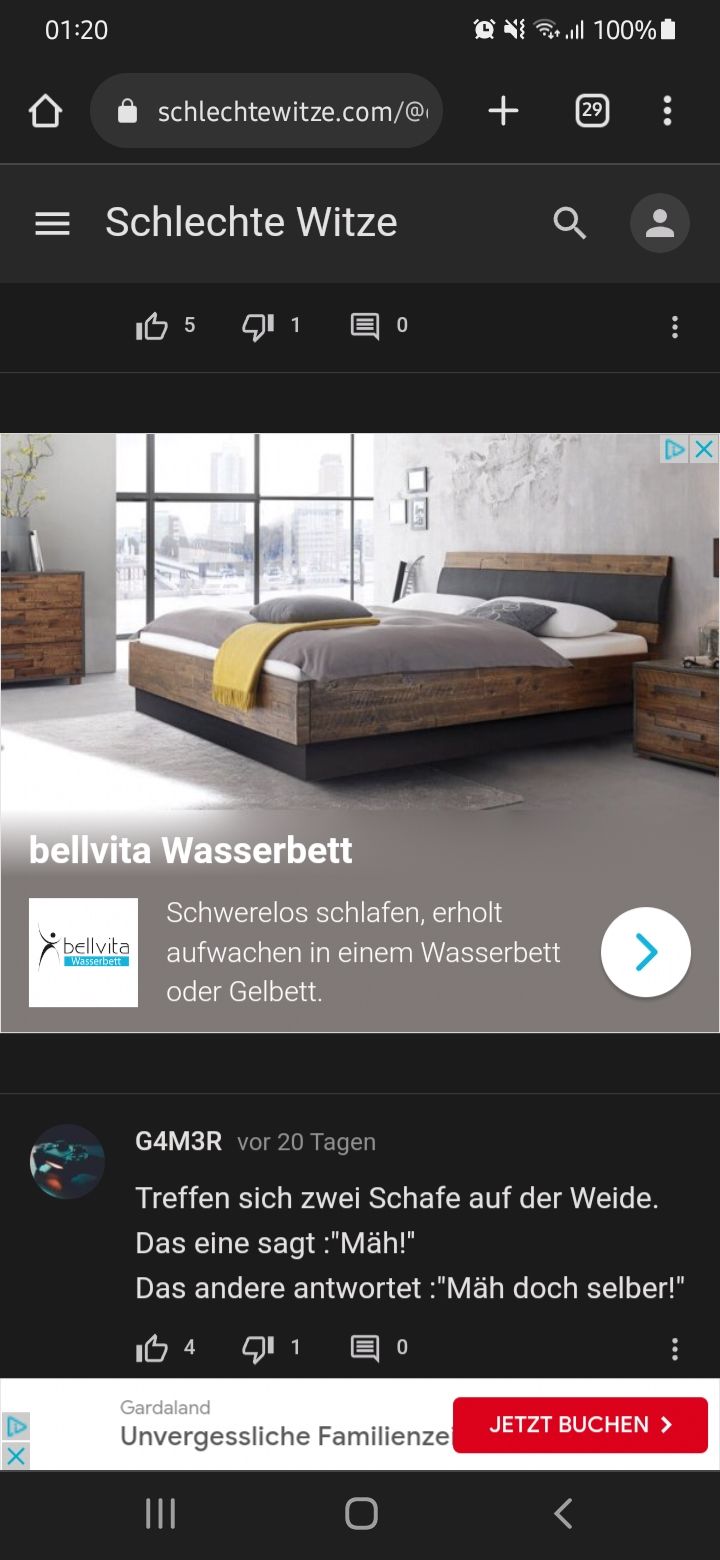Dislike G4M3R's sheep joke

(x=258, y=1348)
